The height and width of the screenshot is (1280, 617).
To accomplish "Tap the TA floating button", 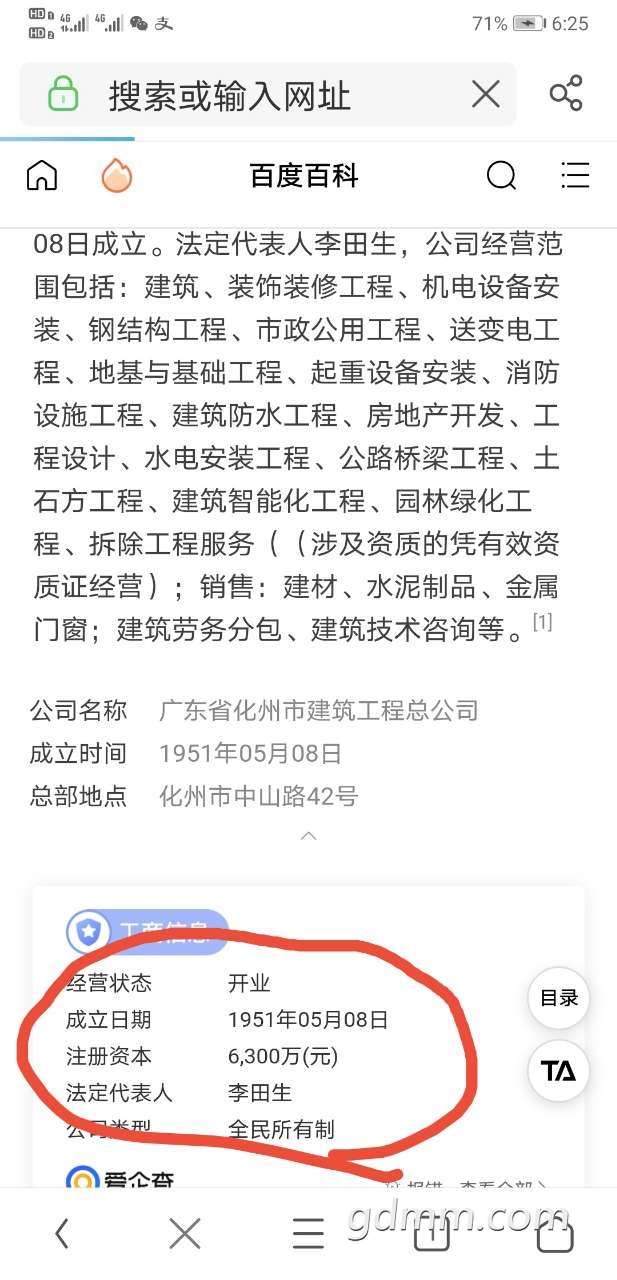I will [559, 1071].
